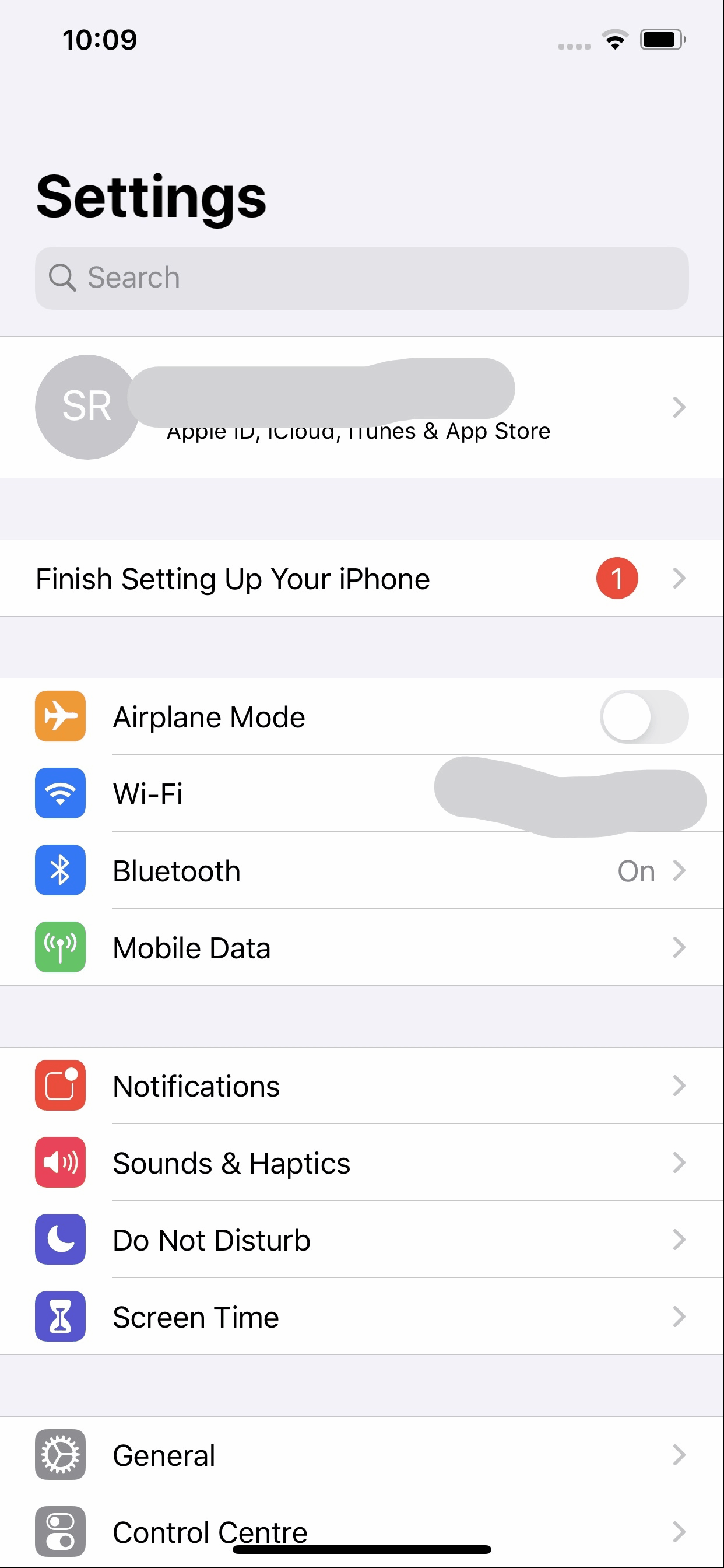Open the Notifications settings row
Image resolution: width=724 pixels, height=1568 pixels.
[x=304, y=1086]
